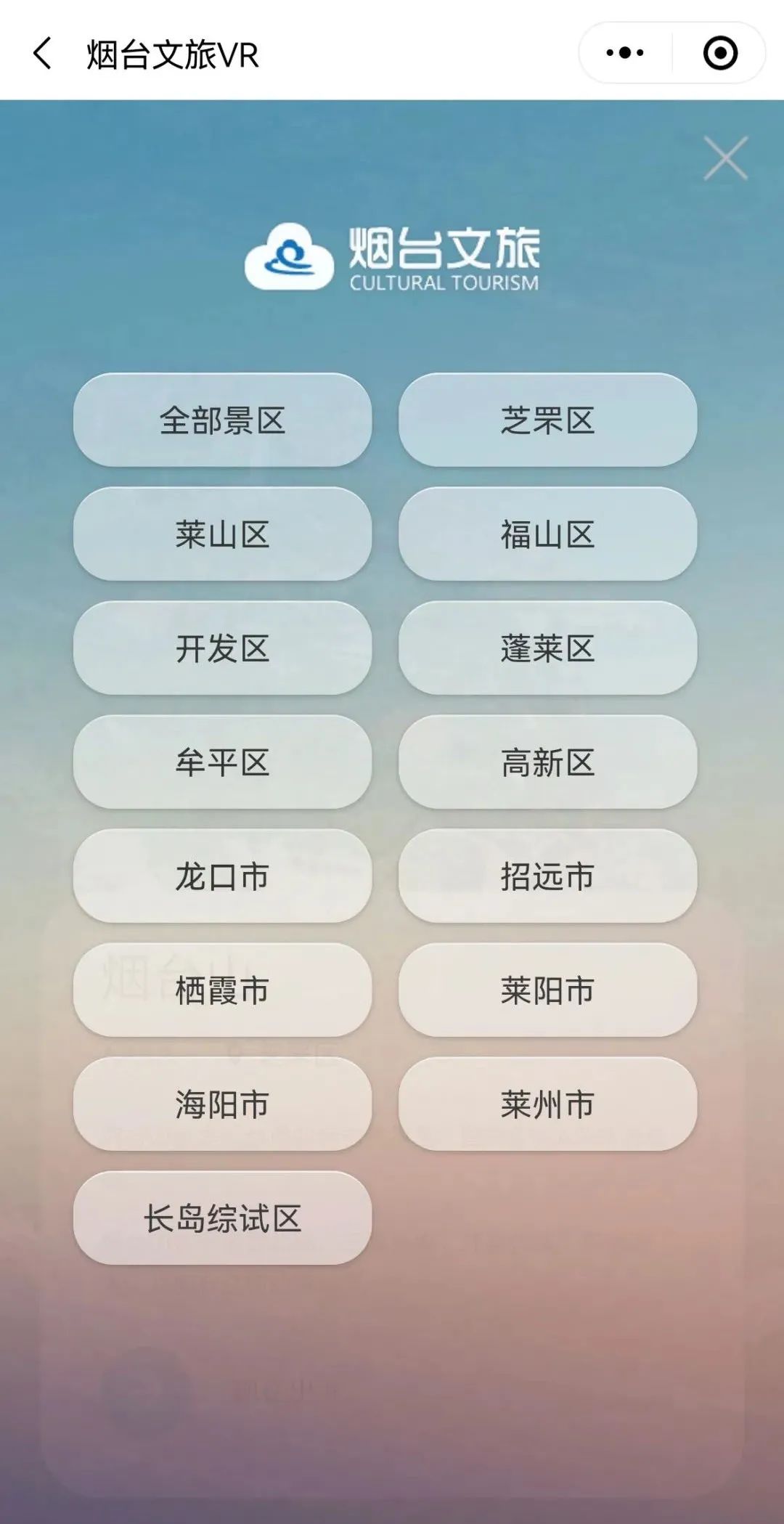Viewport: 784px width, 1524px height.
Task: Close the mini program via circle icon
Action: pos(720,53)
